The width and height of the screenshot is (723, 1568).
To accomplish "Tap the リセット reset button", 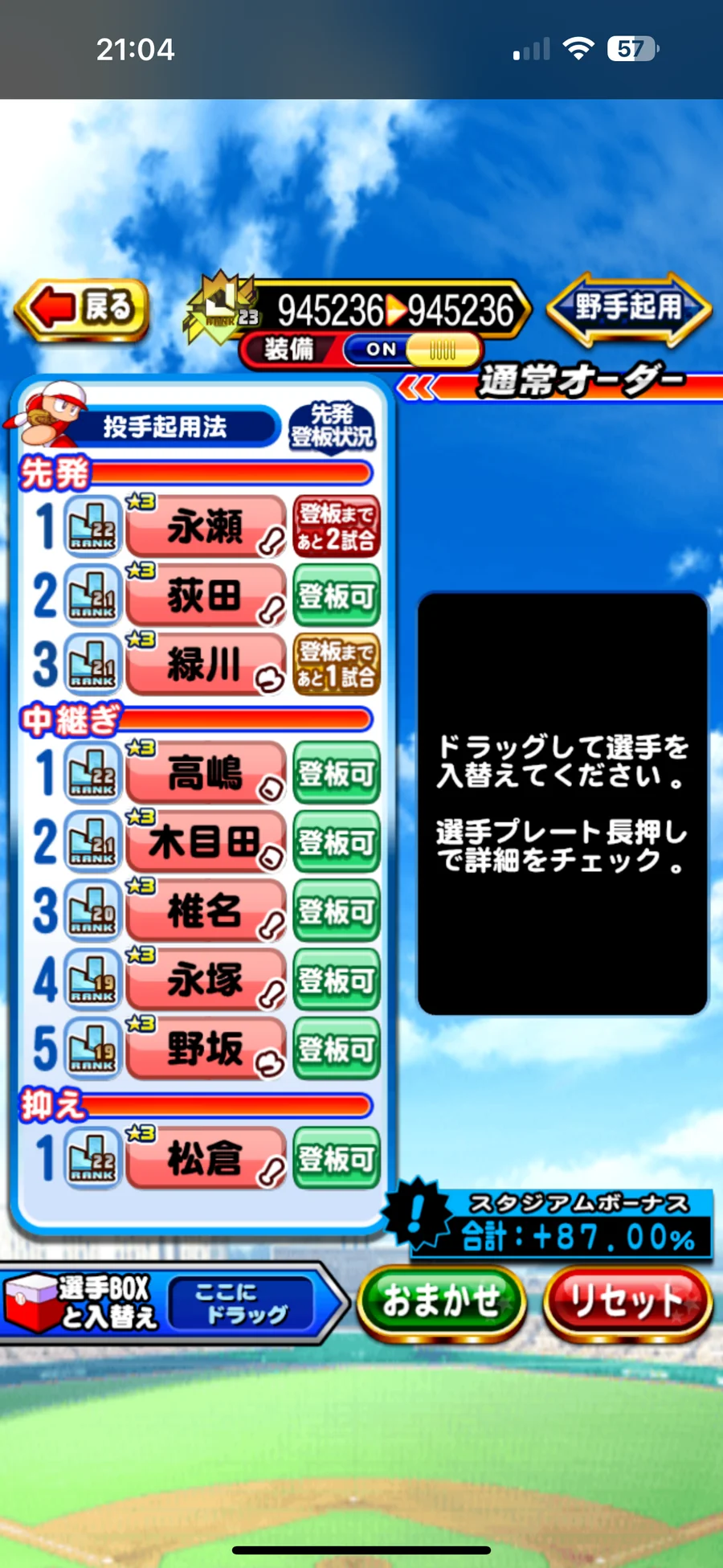I will click(x=627, y=1303).
